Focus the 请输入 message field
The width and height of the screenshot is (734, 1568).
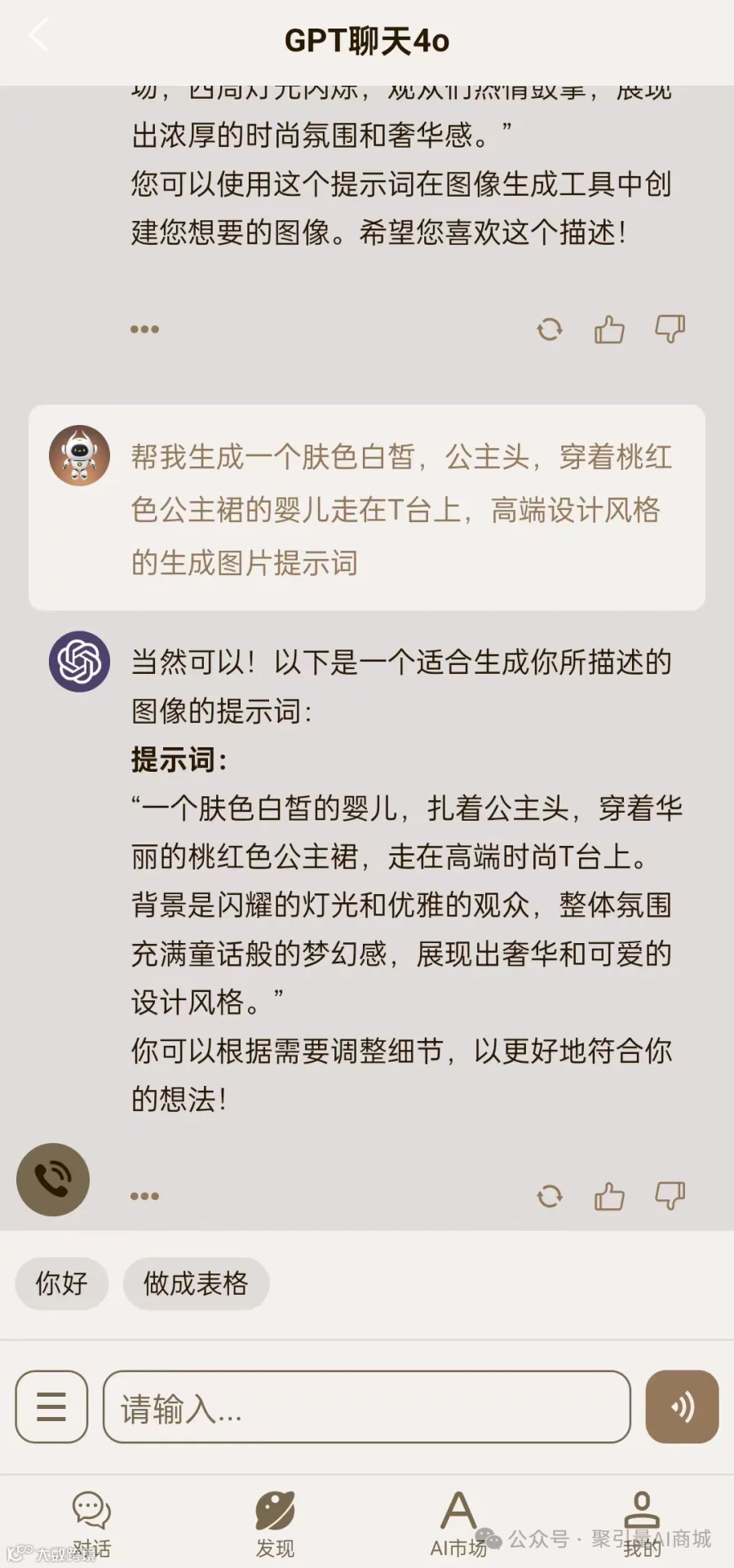[x=367, y=1406]
